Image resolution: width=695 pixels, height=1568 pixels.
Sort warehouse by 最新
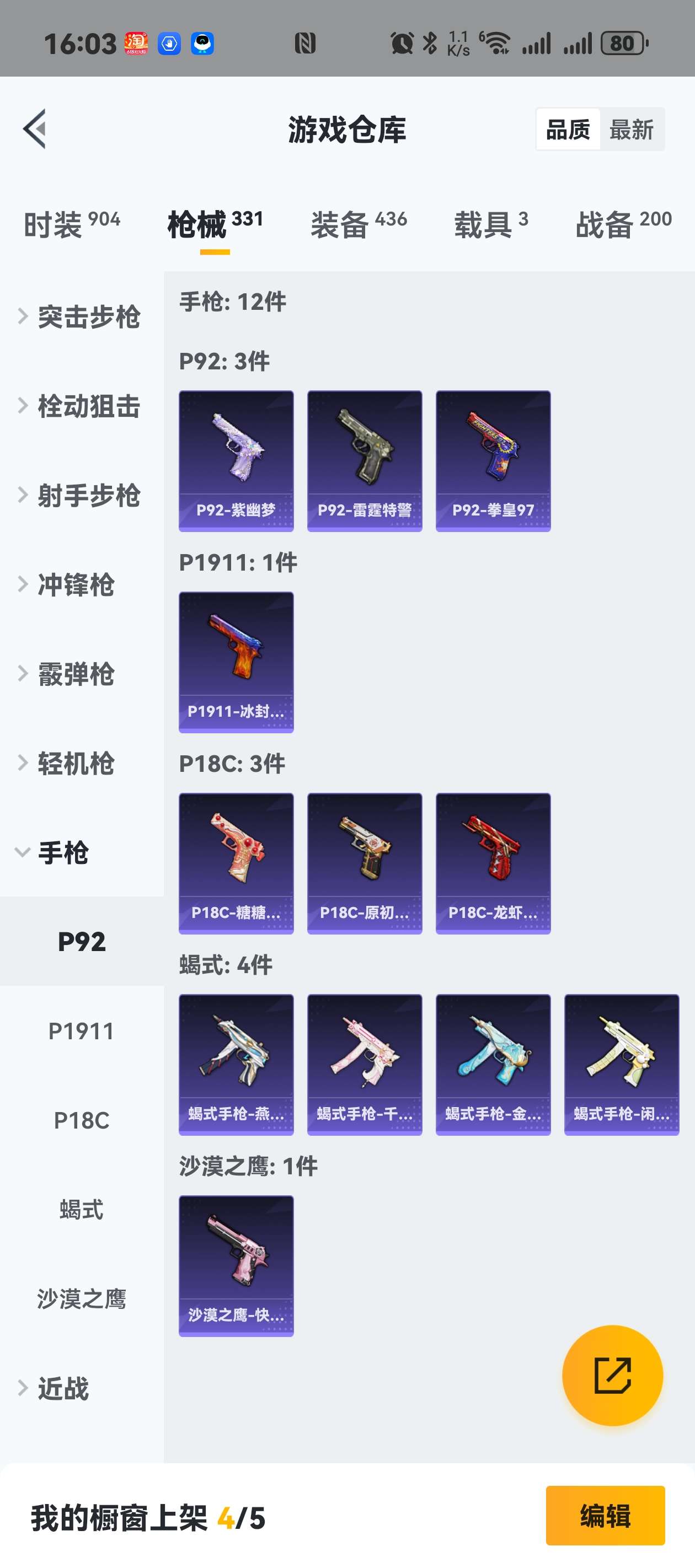point(631,130)
